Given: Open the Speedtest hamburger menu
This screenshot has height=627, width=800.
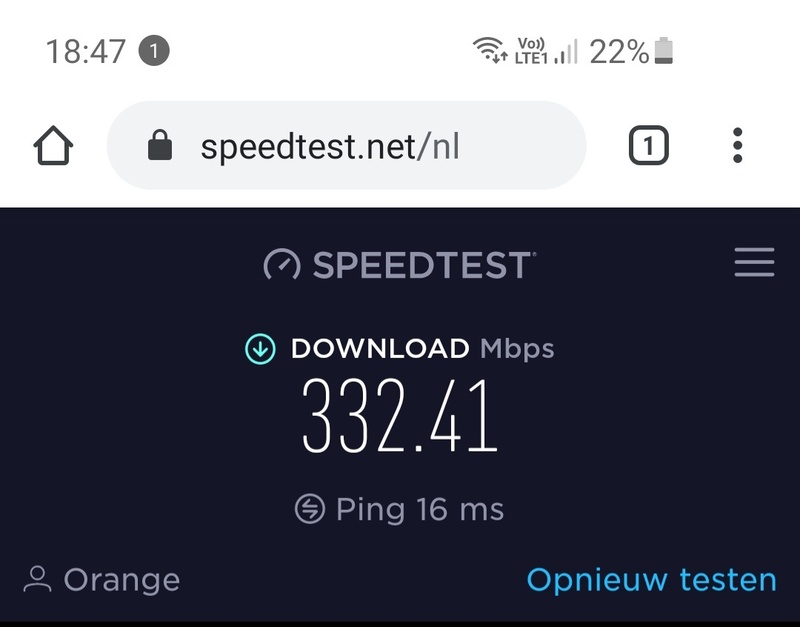Looking at the screenshot, I should point(754,263).
